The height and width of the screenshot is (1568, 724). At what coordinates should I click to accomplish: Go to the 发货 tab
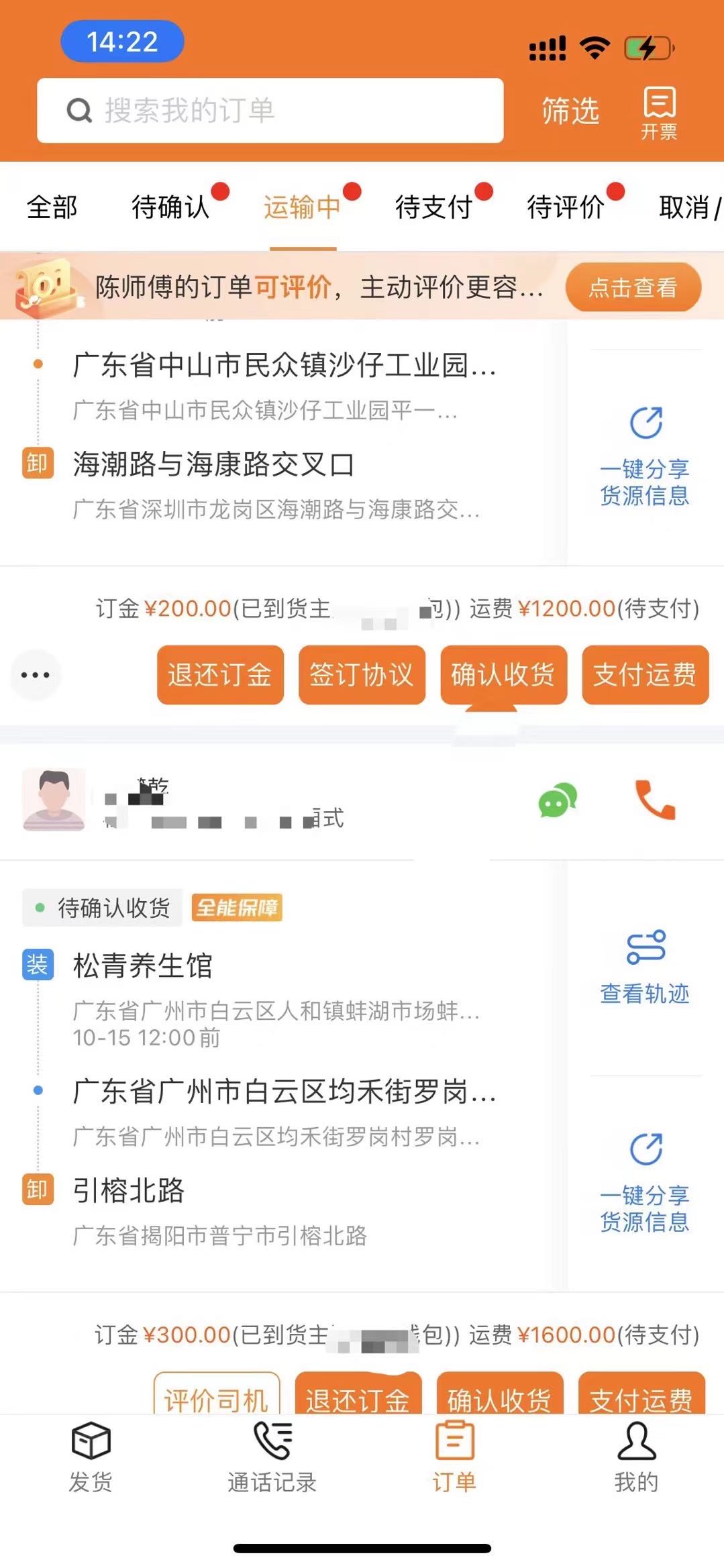pos(91,1456)
